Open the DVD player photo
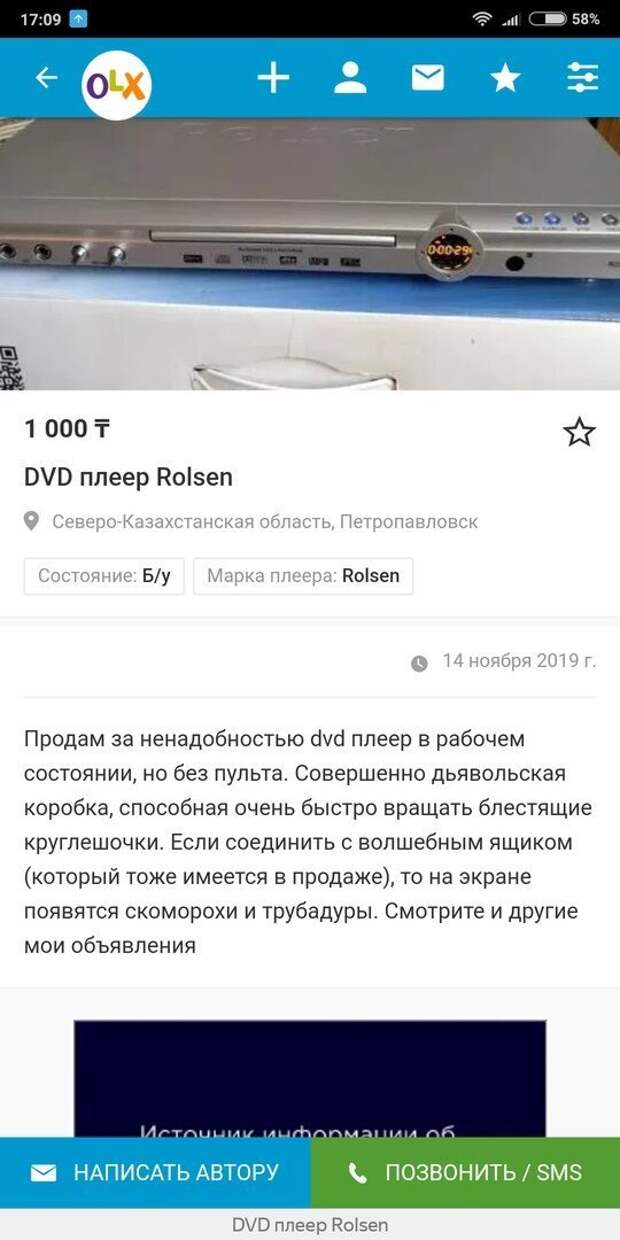Viewport: 620px width, 1240px height. [310, 254]
